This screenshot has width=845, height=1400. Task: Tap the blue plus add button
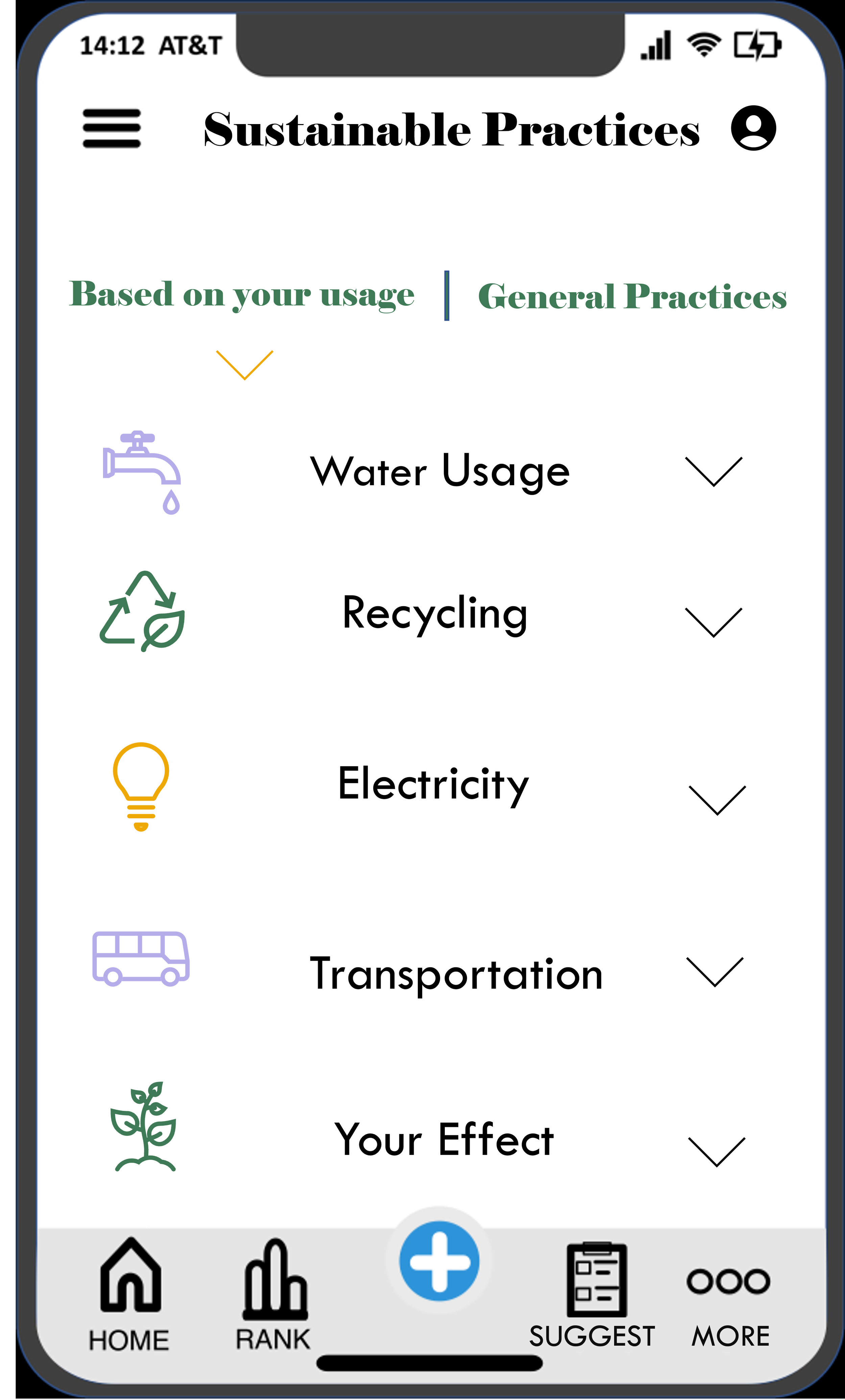point(439,1261)
